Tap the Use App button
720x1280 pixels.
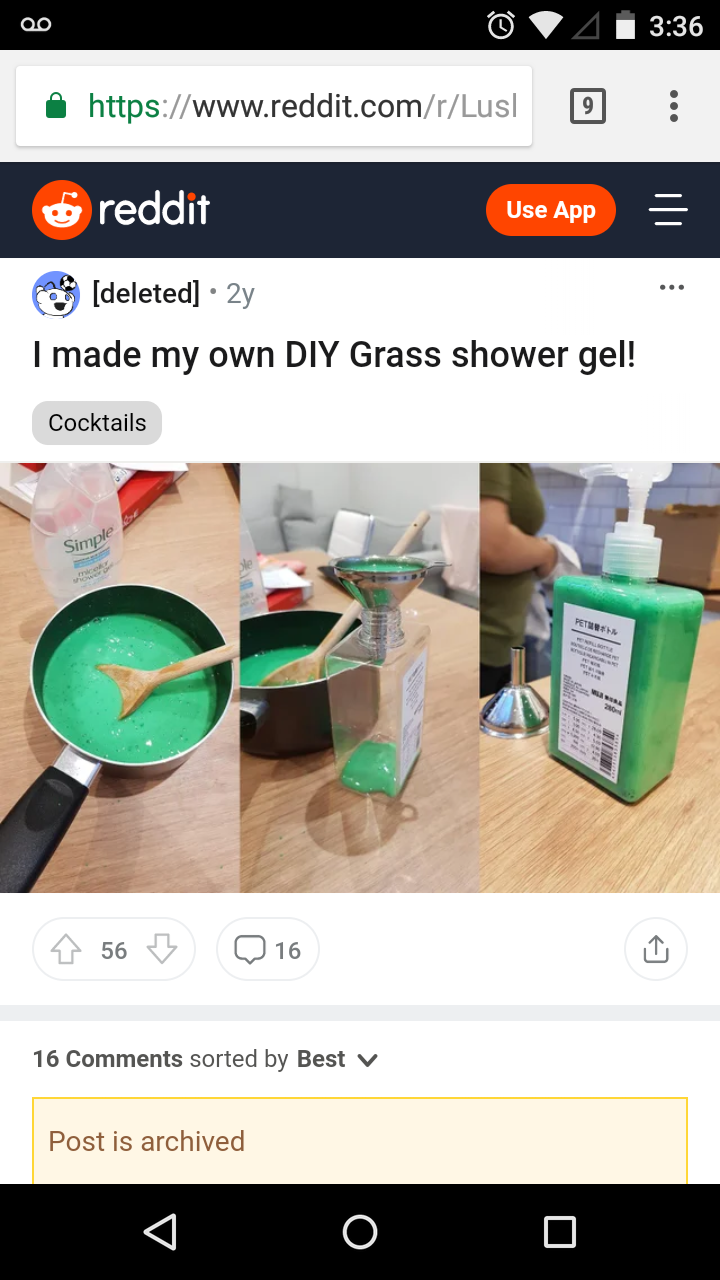pos(550,210)
